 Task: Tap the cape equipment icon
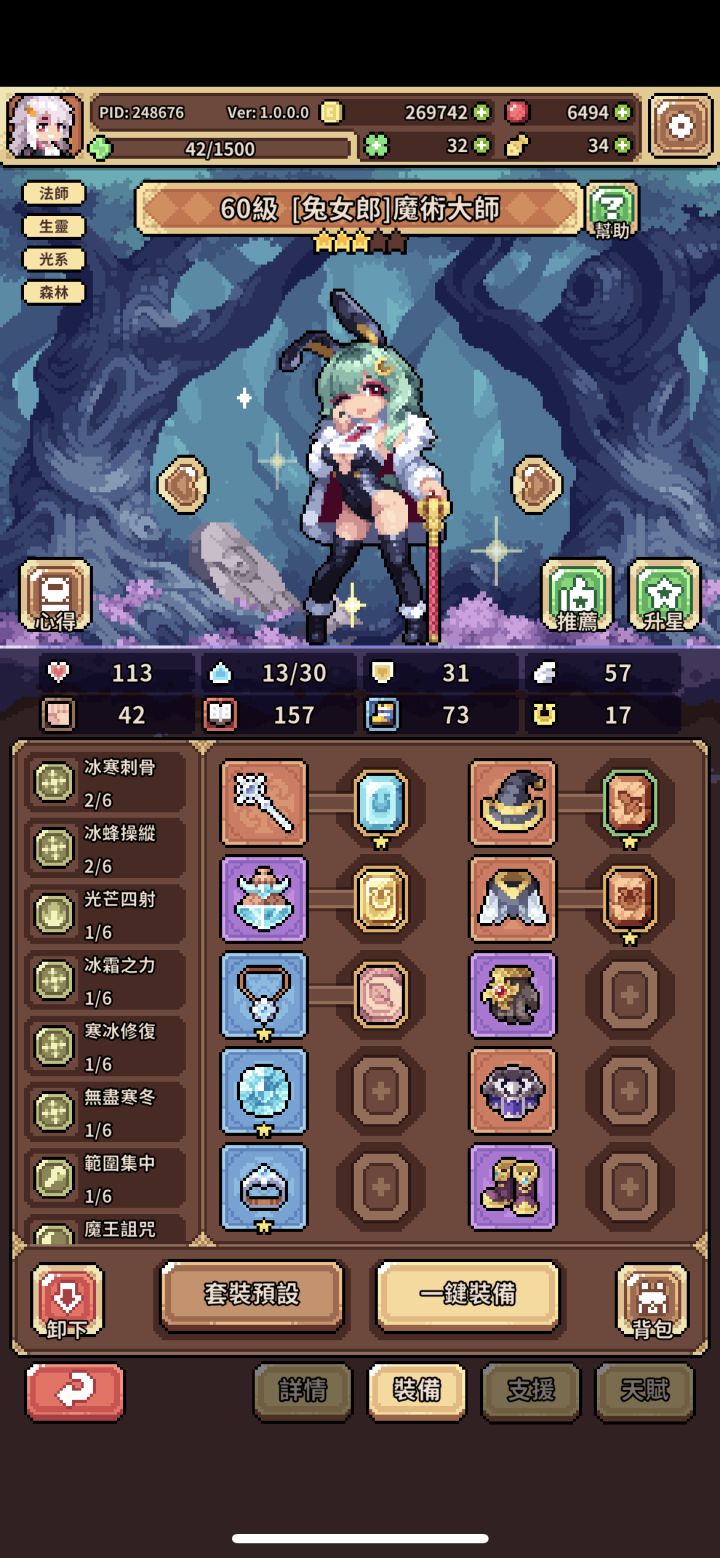click(x=512, y=899)
